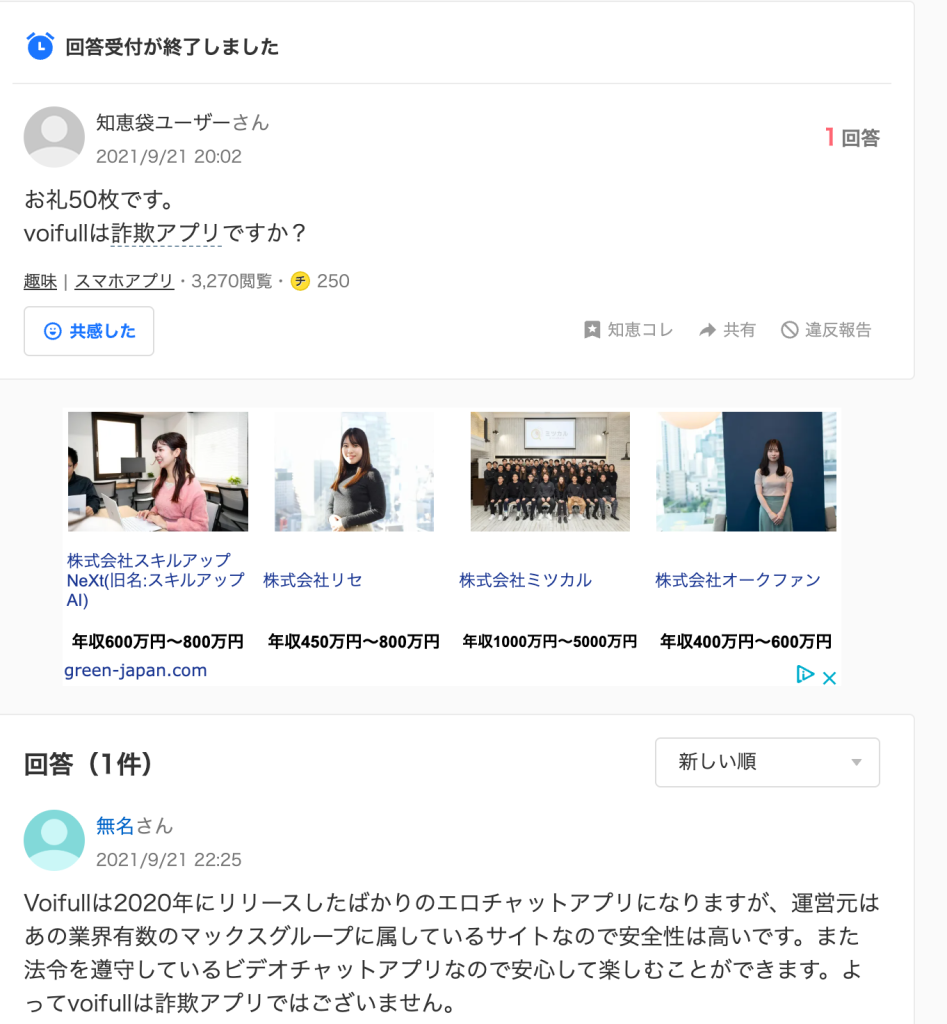This screenshot has width=947, height=1024.
Task: Save question with 知恵コレ
Action: [x=629, y=330]
